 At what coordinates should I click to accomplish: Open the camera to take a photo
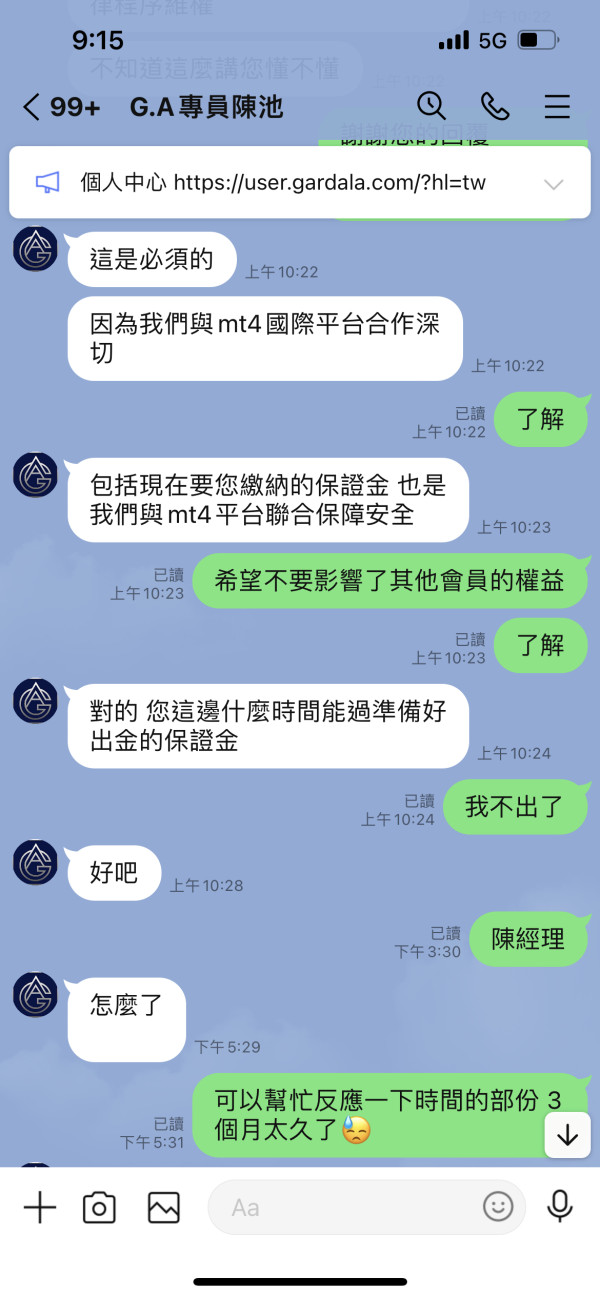(99, 1208)
